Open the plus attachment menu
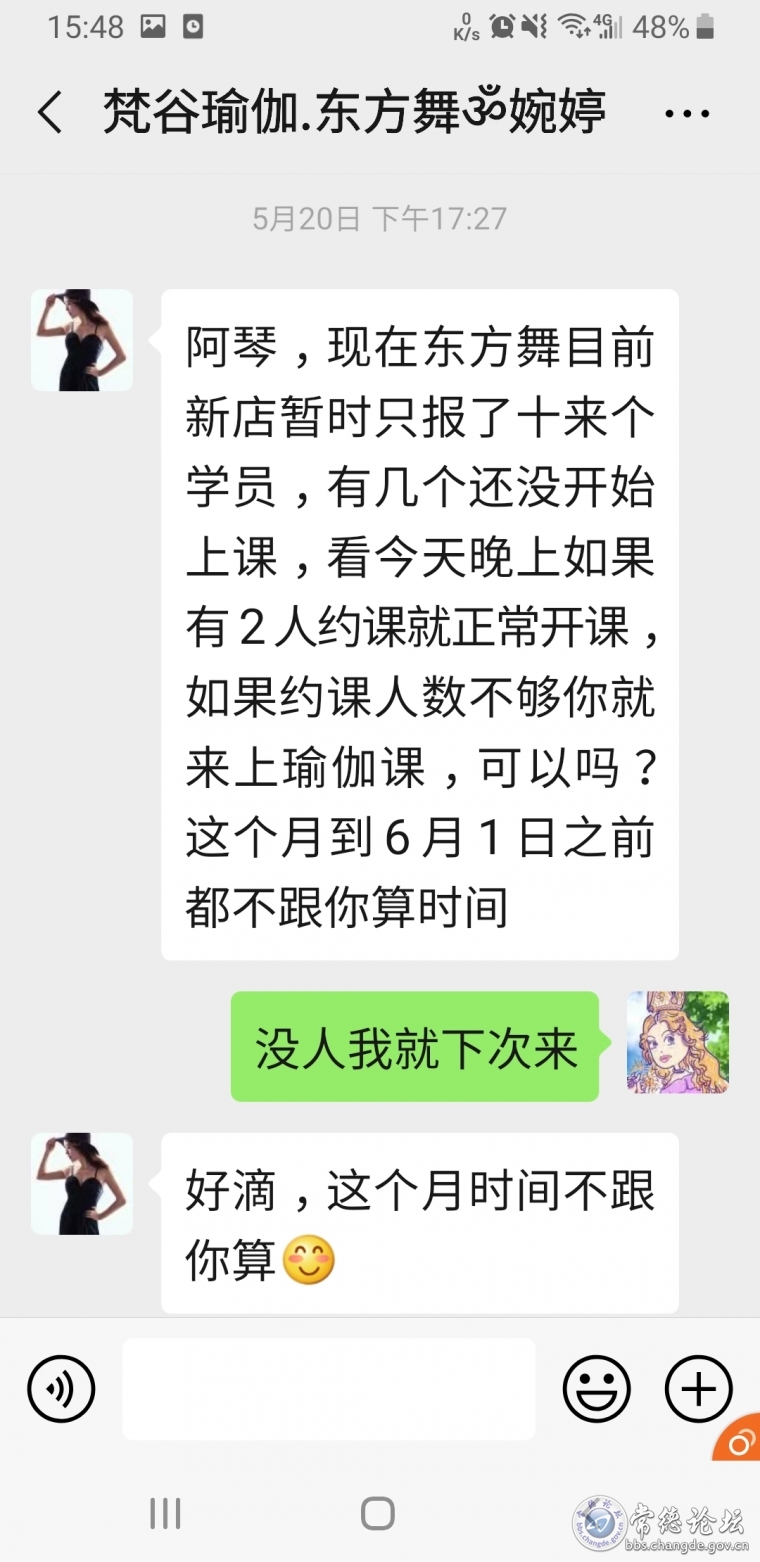The image size is (760, 1562). pos(699,1389)
